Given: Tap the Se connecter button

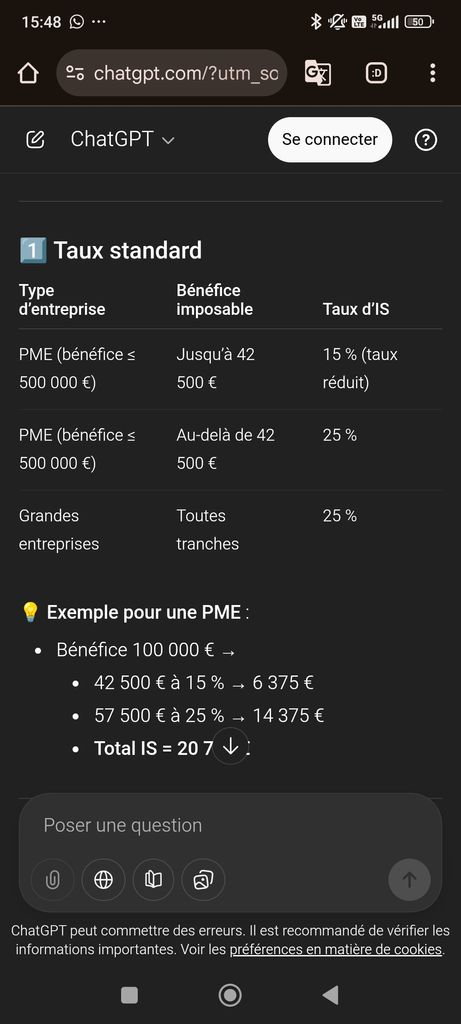Looking at the screenshot, I should click(x=330, y=139).
